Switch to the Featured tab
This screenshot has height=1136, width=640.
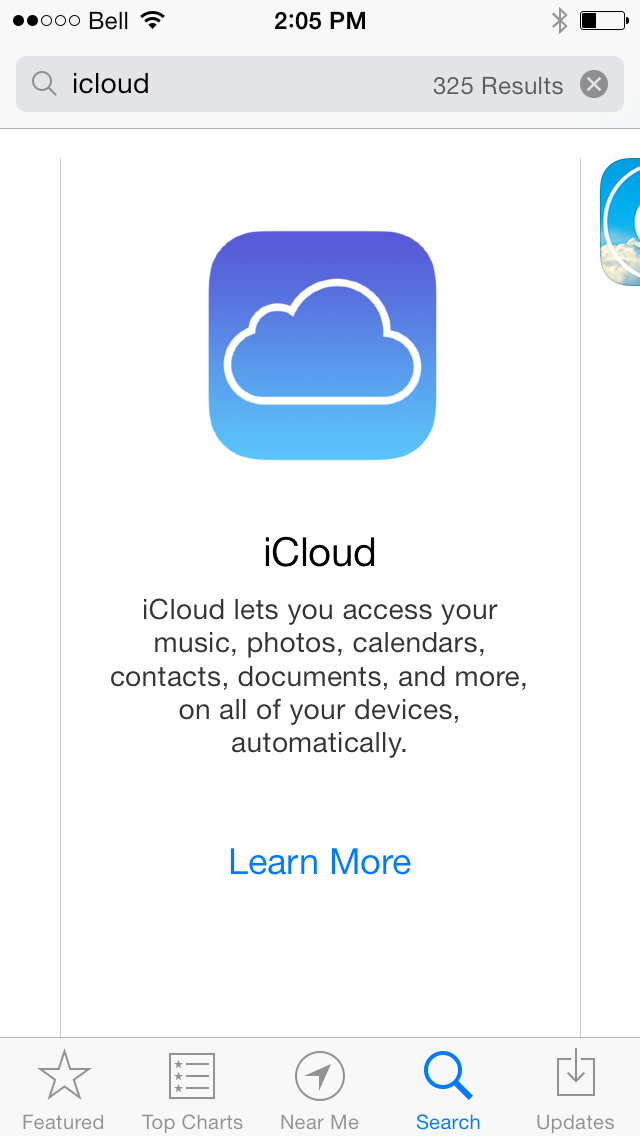pos(63,1089)
